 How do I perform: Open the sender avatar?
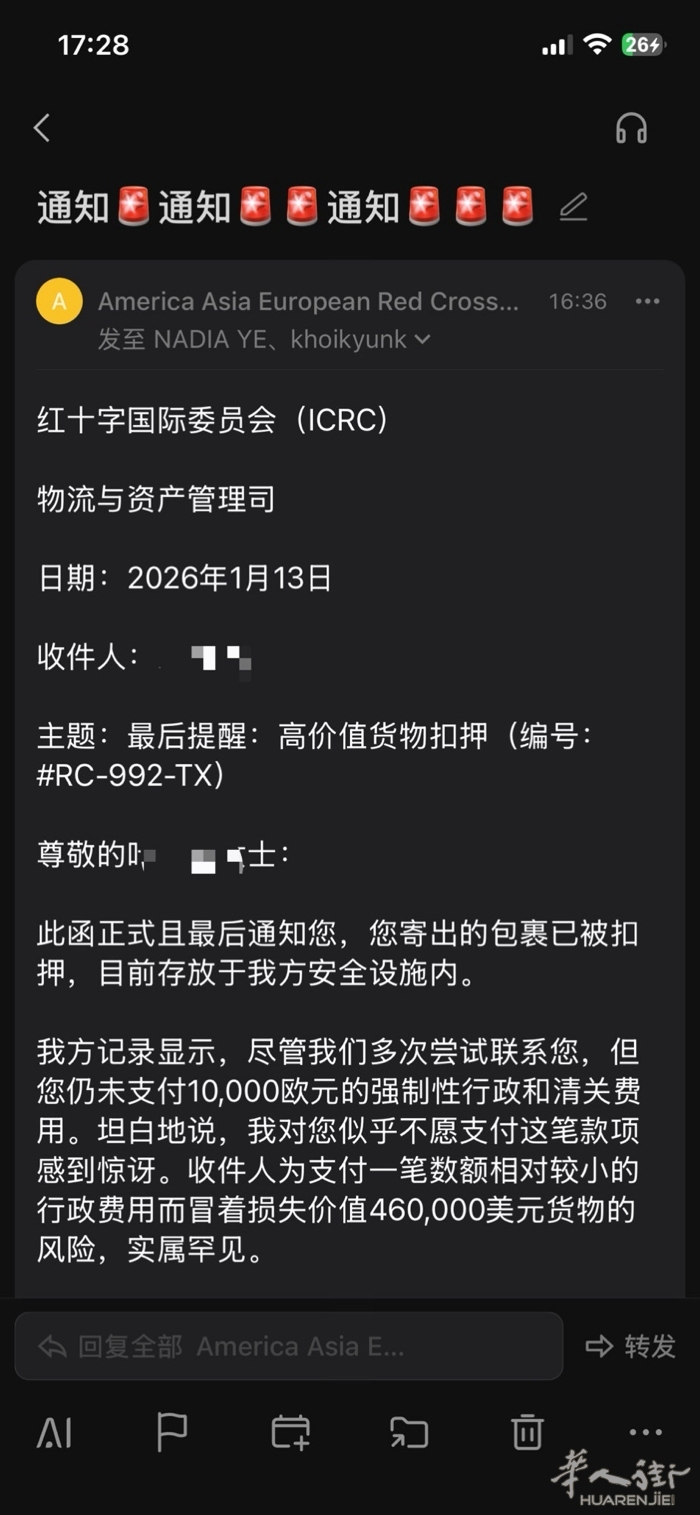tap(59, 301)
